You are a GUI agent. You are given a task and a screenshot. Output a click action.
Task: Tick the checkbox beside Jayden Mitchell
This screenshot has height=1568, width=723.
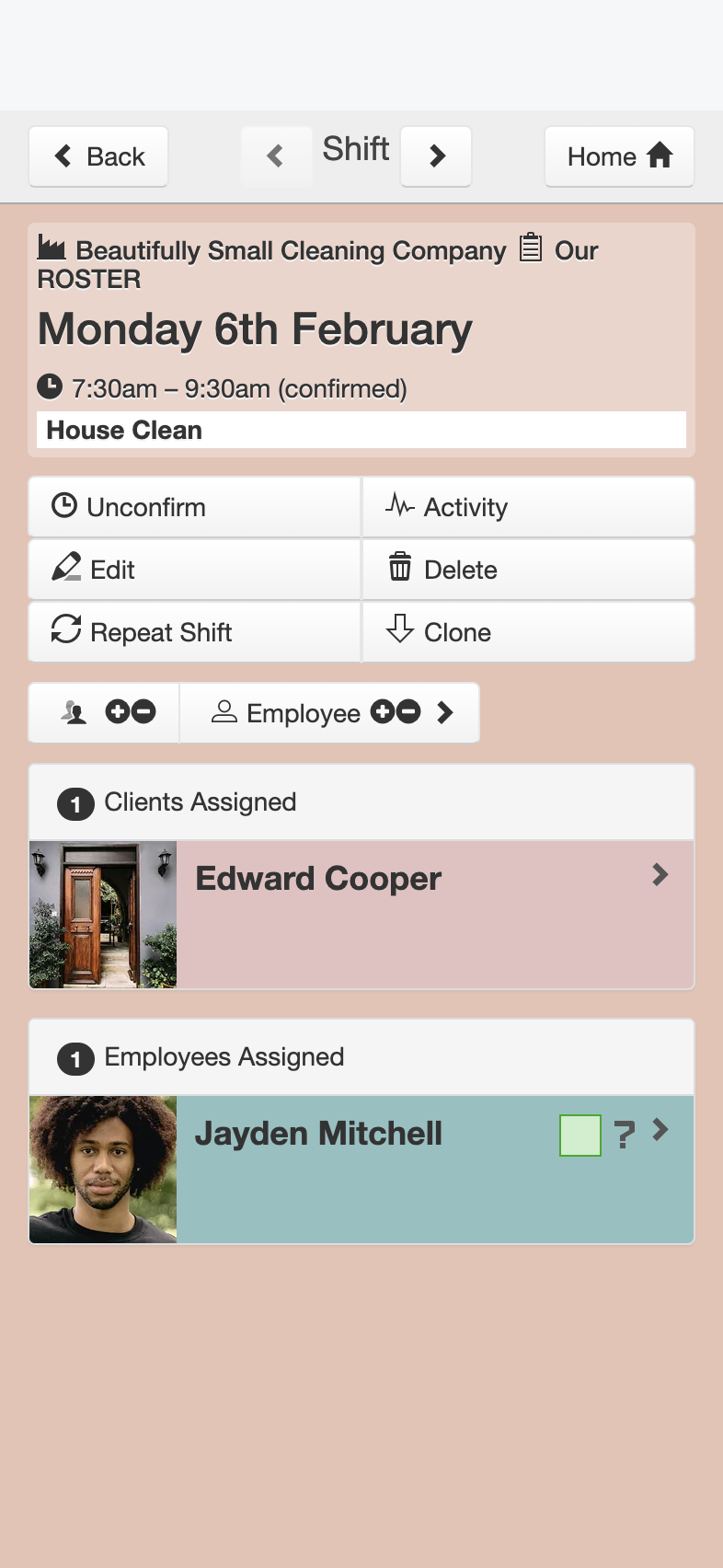tap(580, 1136)
